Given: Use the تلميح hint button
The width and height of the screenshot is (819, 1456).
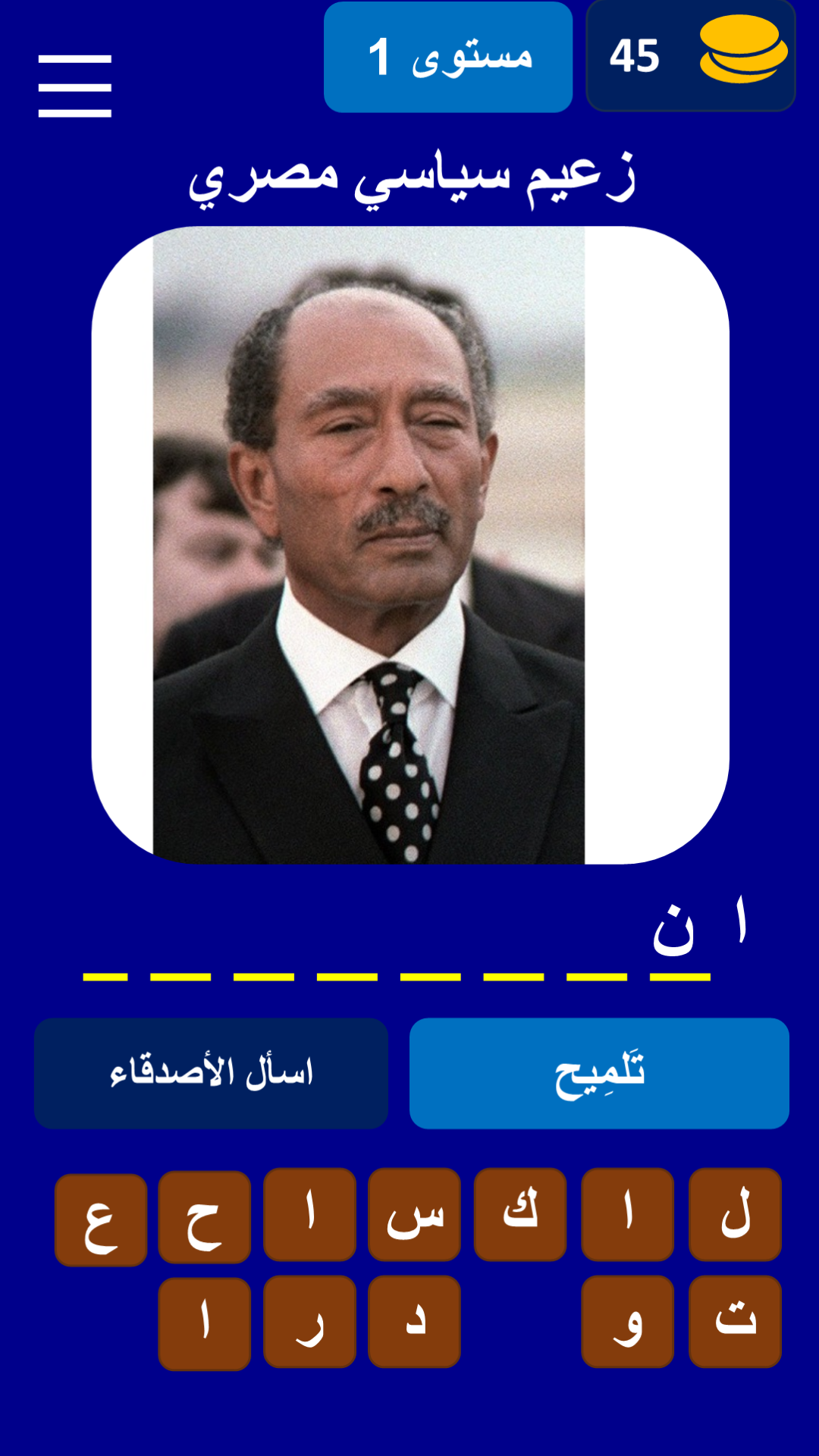Looking at the screenshot, I should [x=599, y=1073].
